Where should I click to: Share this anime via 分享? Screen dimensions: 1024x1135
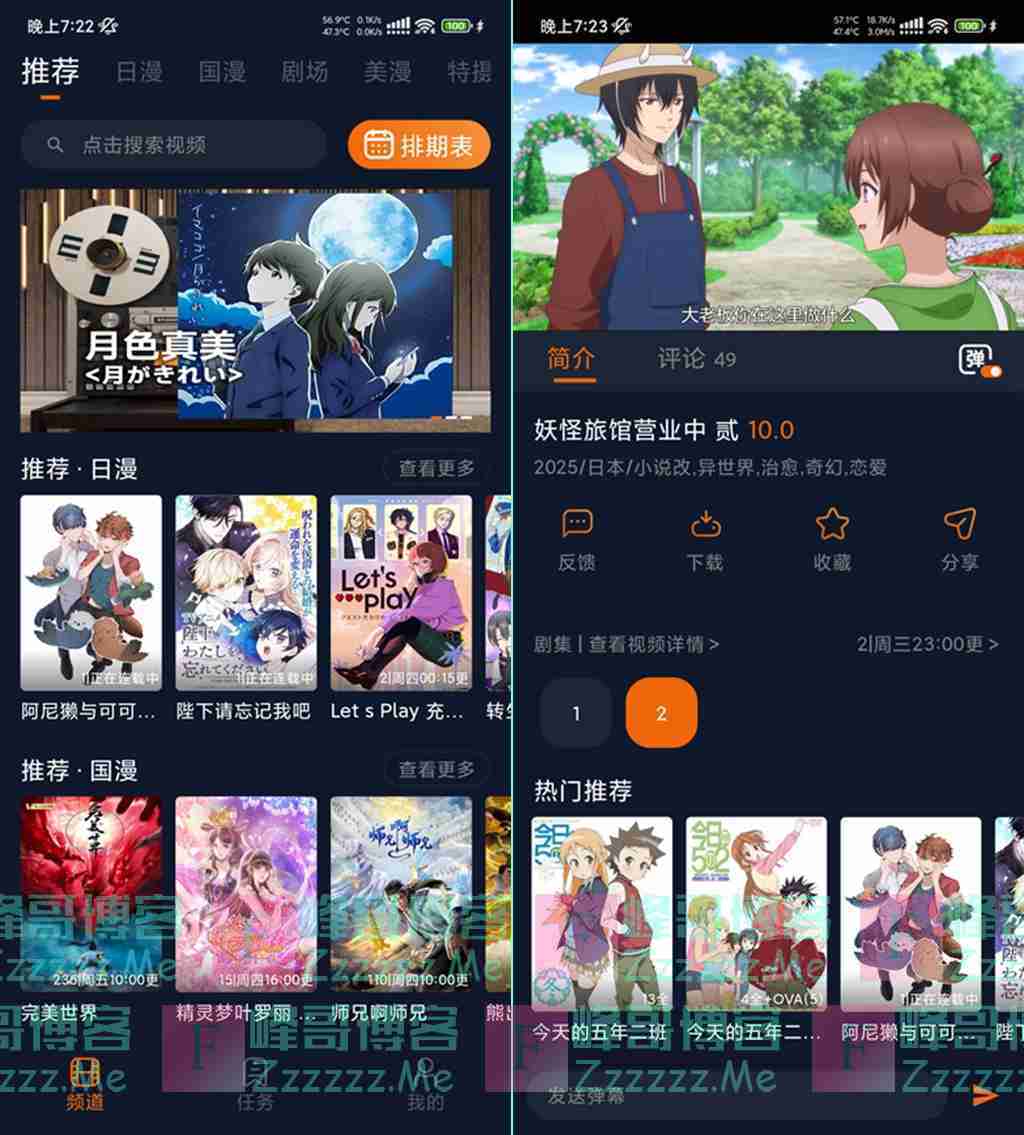(959, 540)
